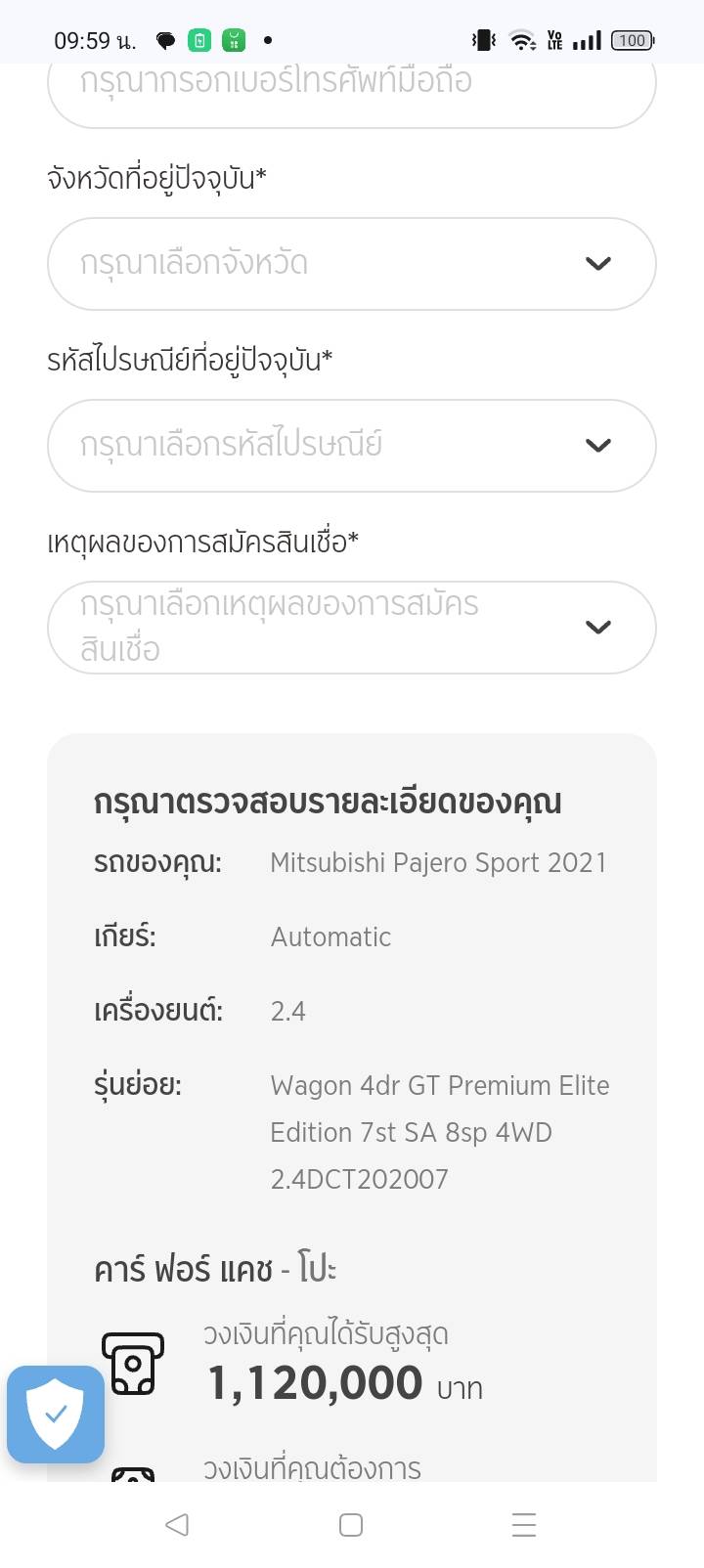Open the blue shield security badge
This screenshot has width=704, height=1568.
click(x=56, y=1414)
